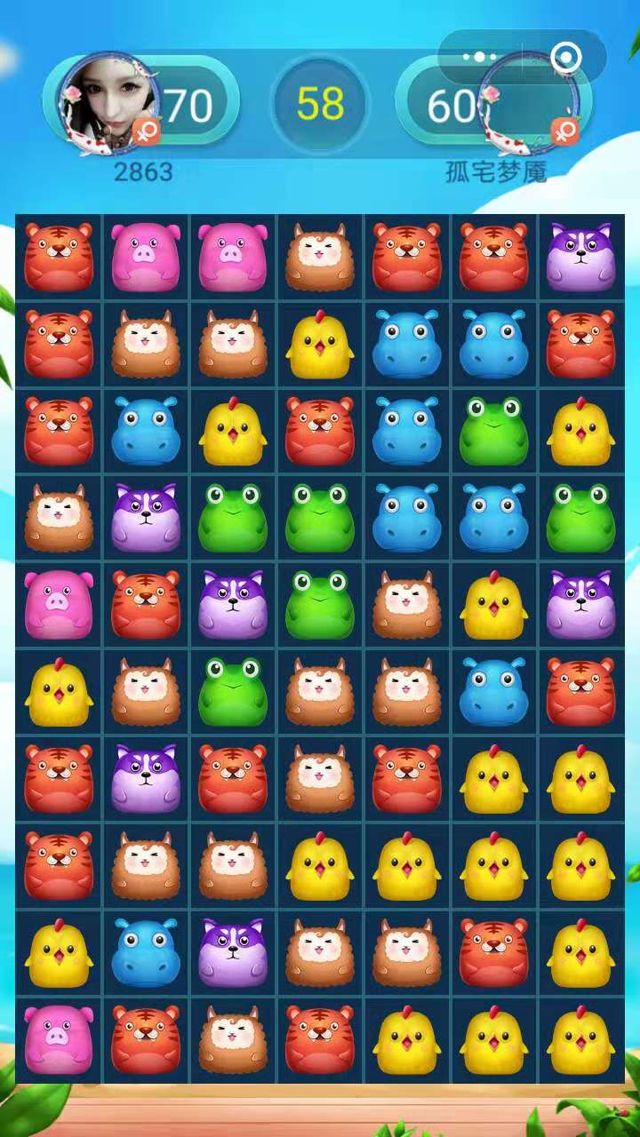Close the mini game via circle icon
The image size is (640, 1137).
coord(566,57)
